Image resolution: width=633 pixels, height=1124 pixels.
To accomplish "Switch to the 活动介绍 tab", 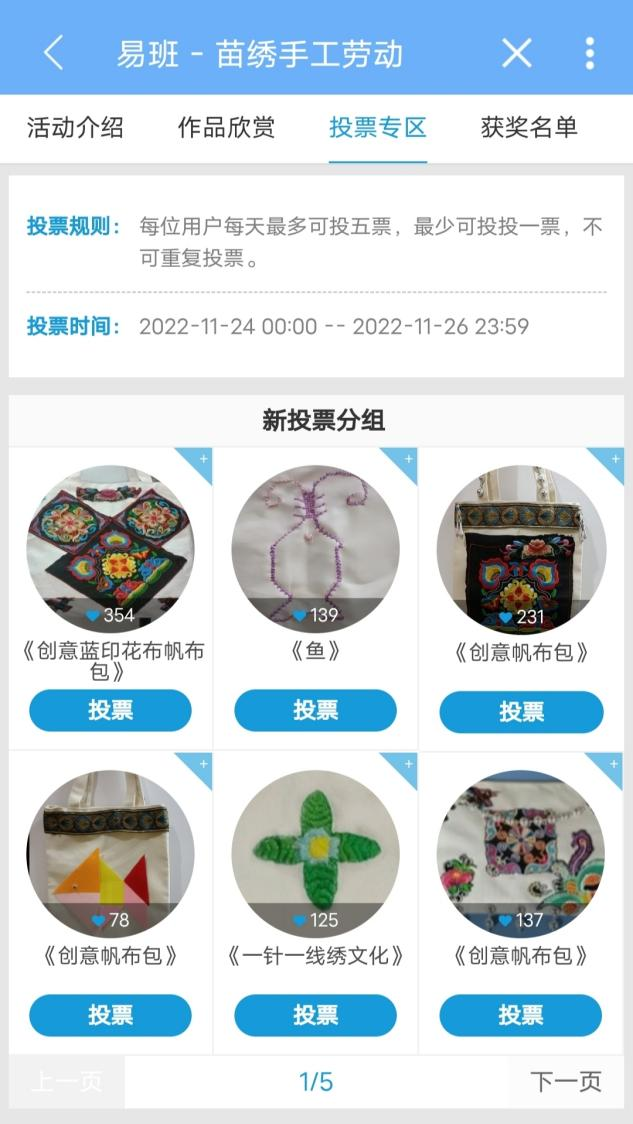I will [x=75, y=128].
